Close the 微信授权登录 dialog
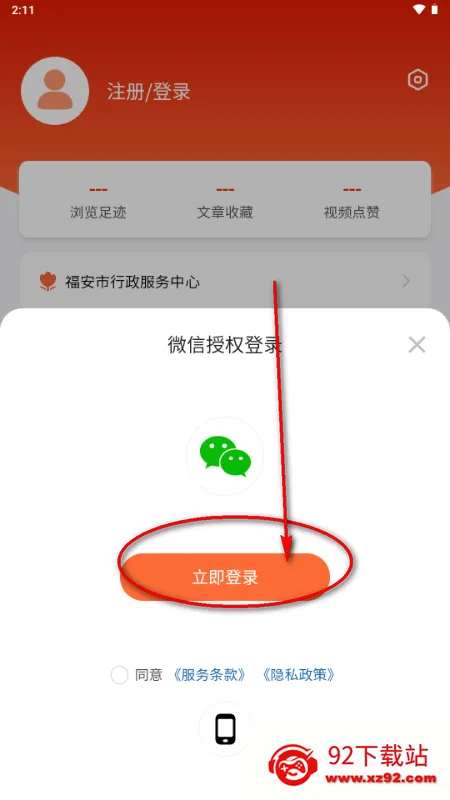This screenshot has width=450, height=800. tap(417, 345)
